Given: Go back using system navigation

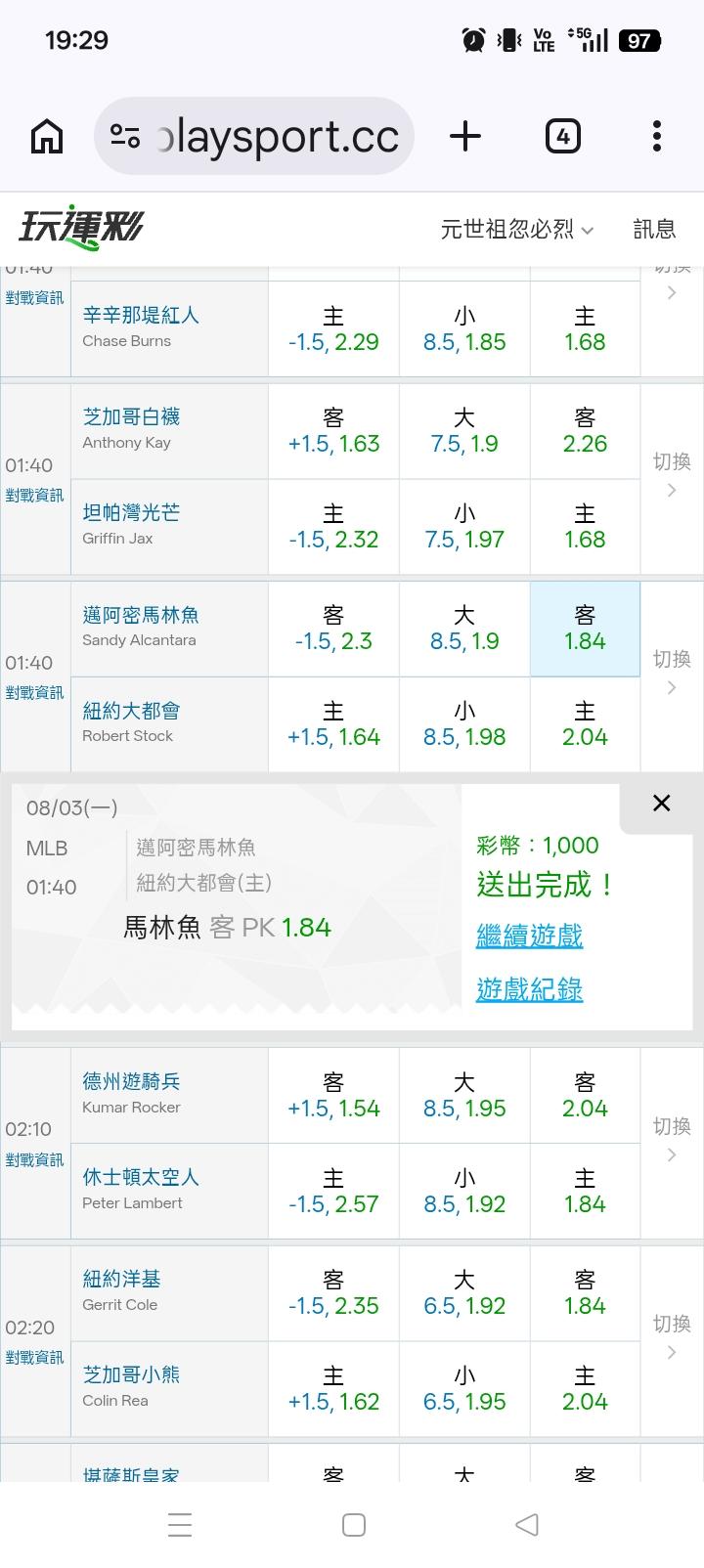Looking at the screenshot, I should pos(526,1524).
